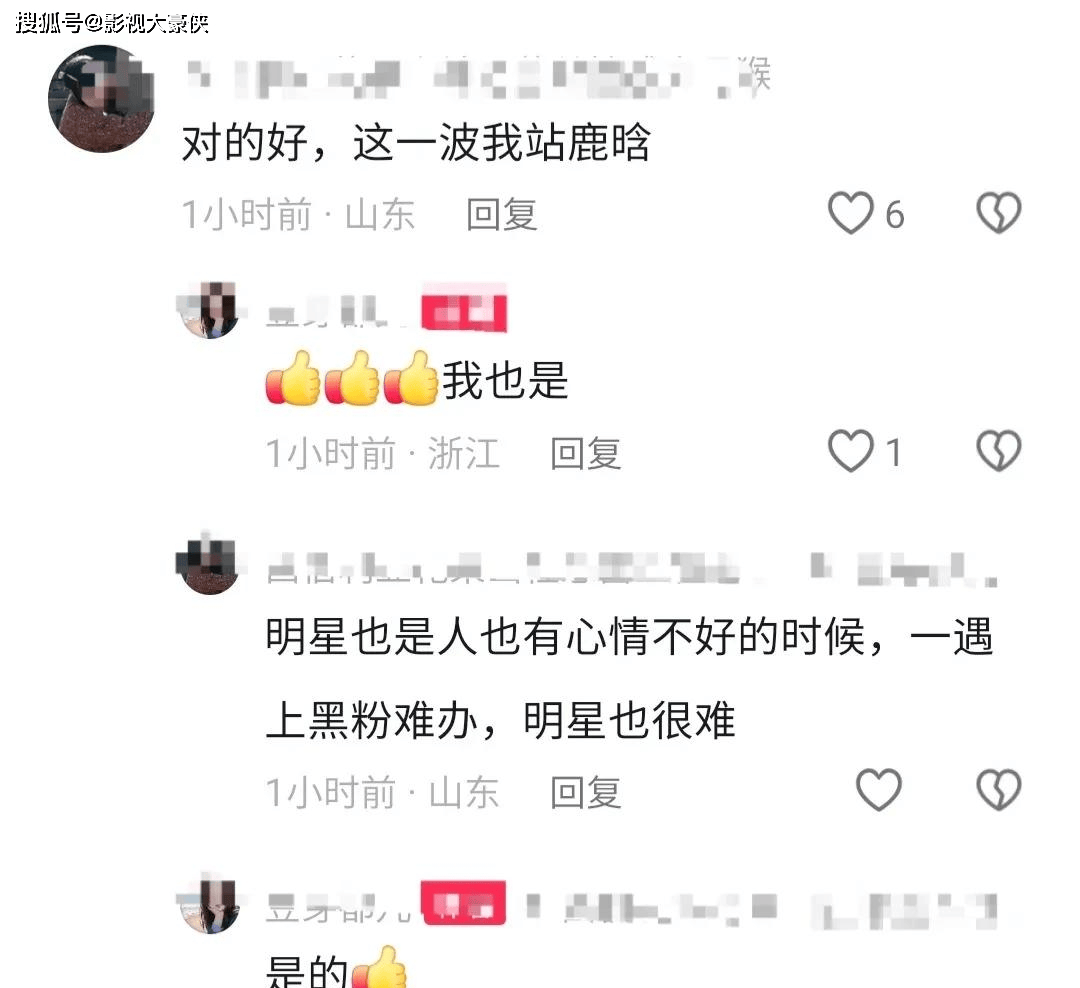Open the avatar beside the "我也是" reply
The height and width of the screenshot is (988, 1080).
click(209, 309)
